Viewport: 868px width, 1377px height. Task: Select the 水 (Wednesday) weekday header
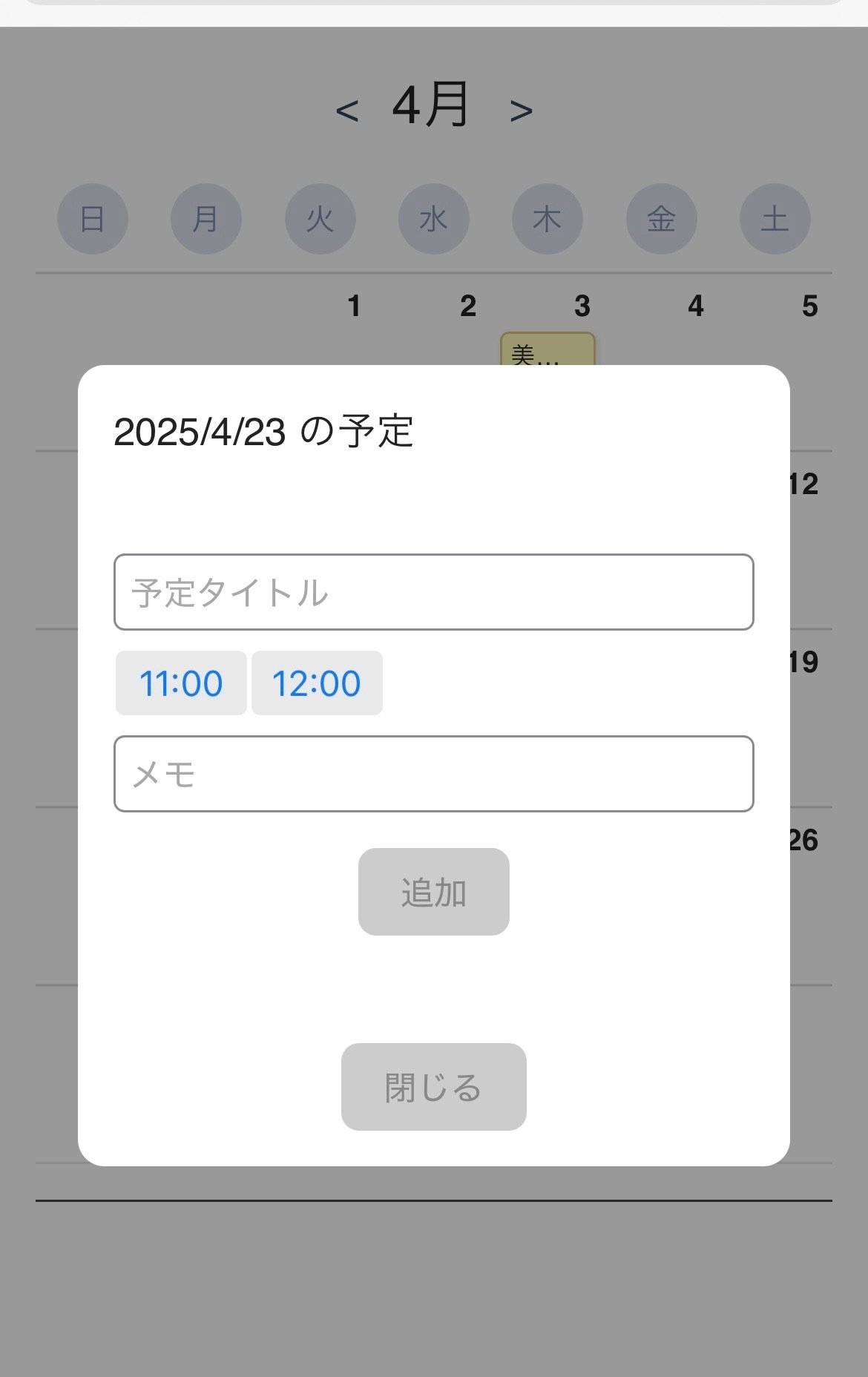[434, 219]
